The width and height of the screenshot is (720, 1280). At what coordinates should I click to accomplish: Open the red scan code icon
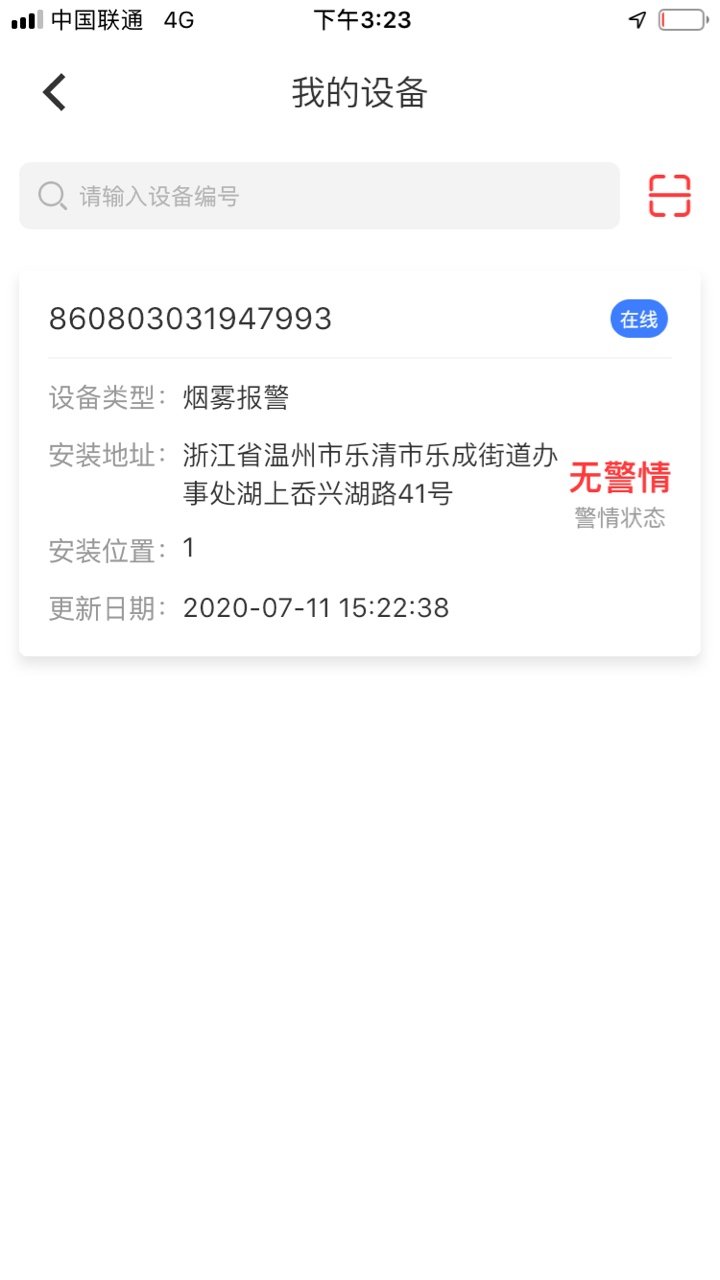(669, 196)
